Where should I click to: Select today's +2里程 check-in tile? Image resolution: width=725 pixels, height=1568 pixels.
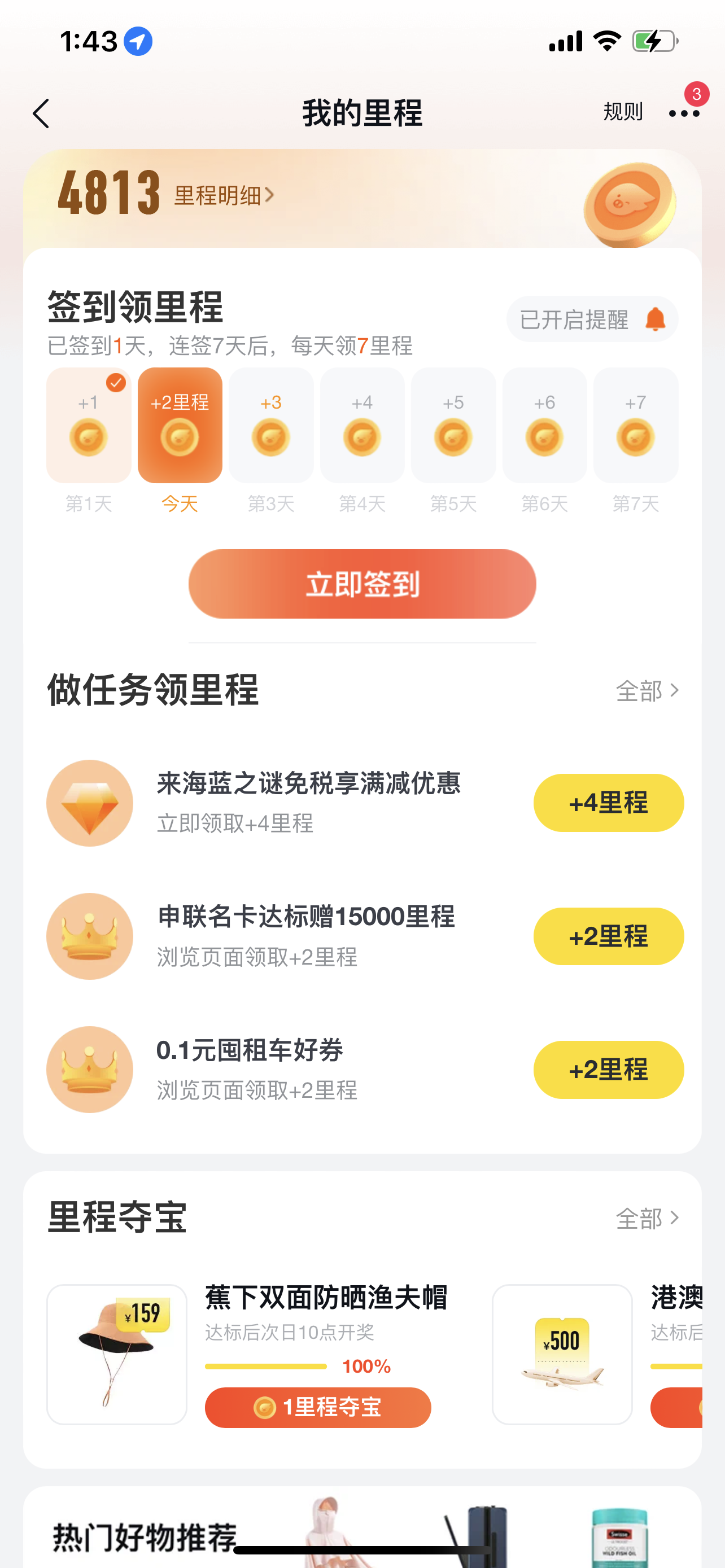point(180,426)
